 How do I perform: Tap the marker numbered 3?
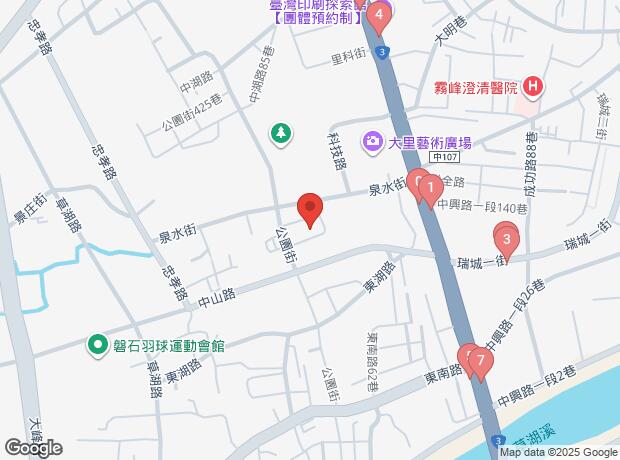click(507, 239)
